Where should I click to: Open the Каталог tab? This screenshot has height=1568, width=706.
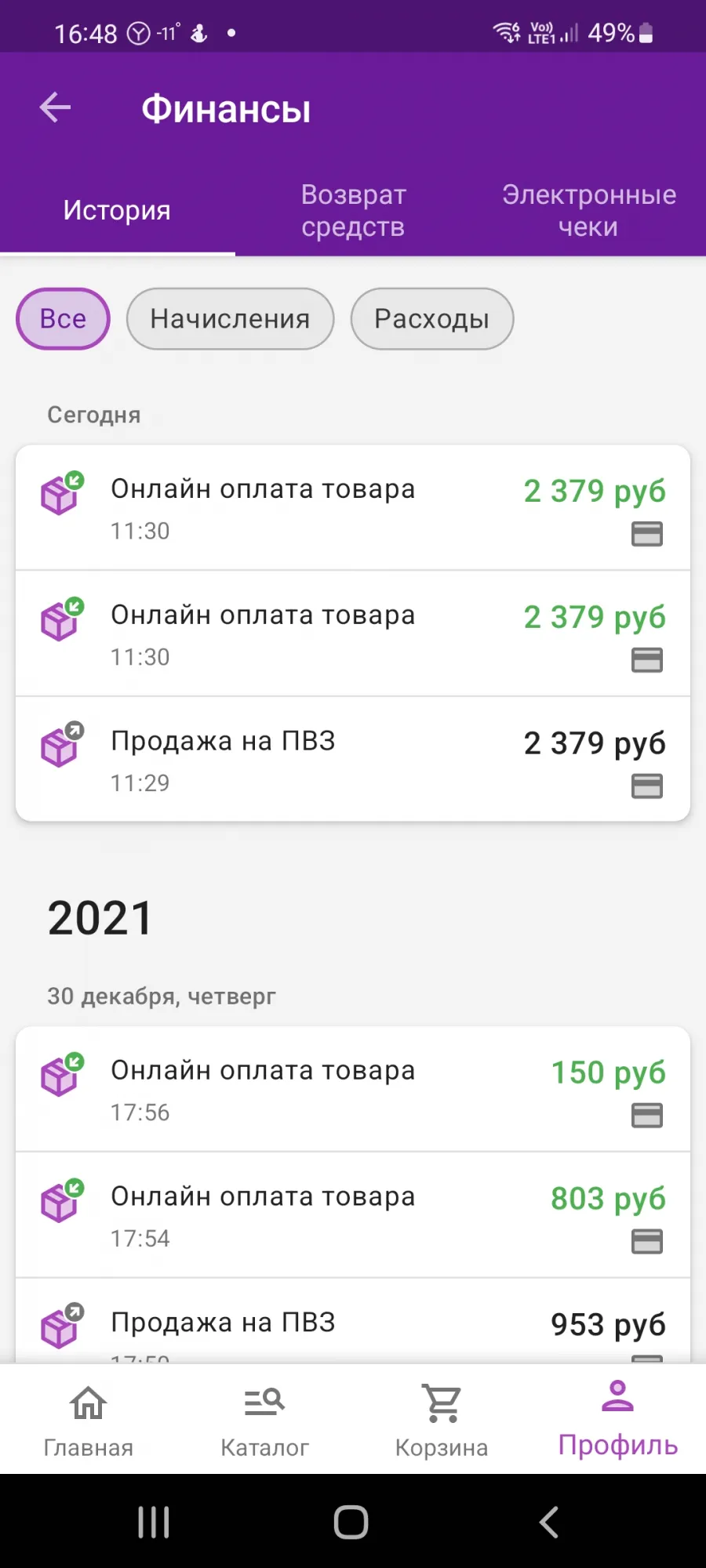click(264, 1419)
